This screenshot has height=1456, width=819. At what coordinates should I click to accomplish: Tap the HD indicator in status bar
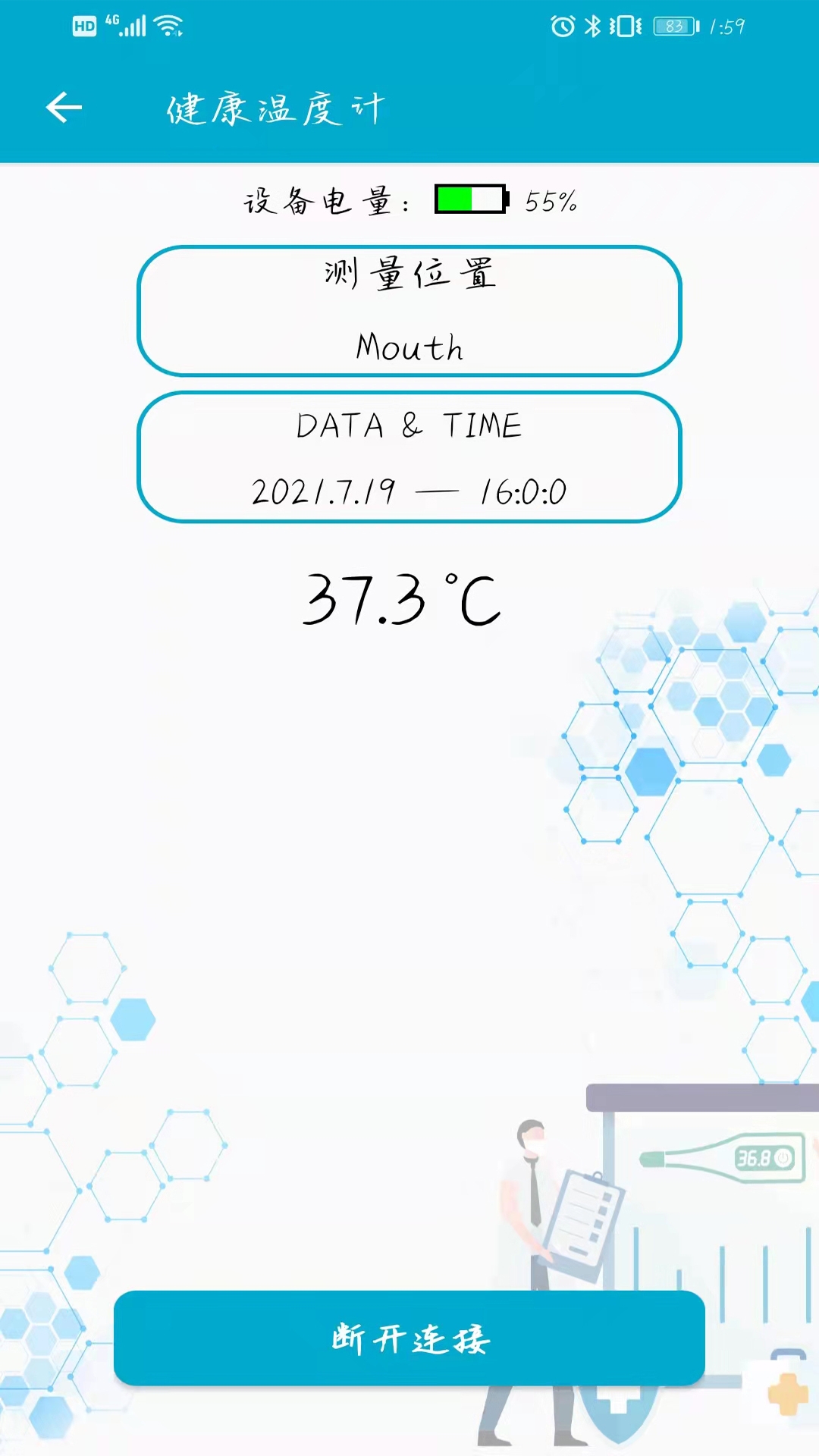pyautogui.click(x=83, y=27)
